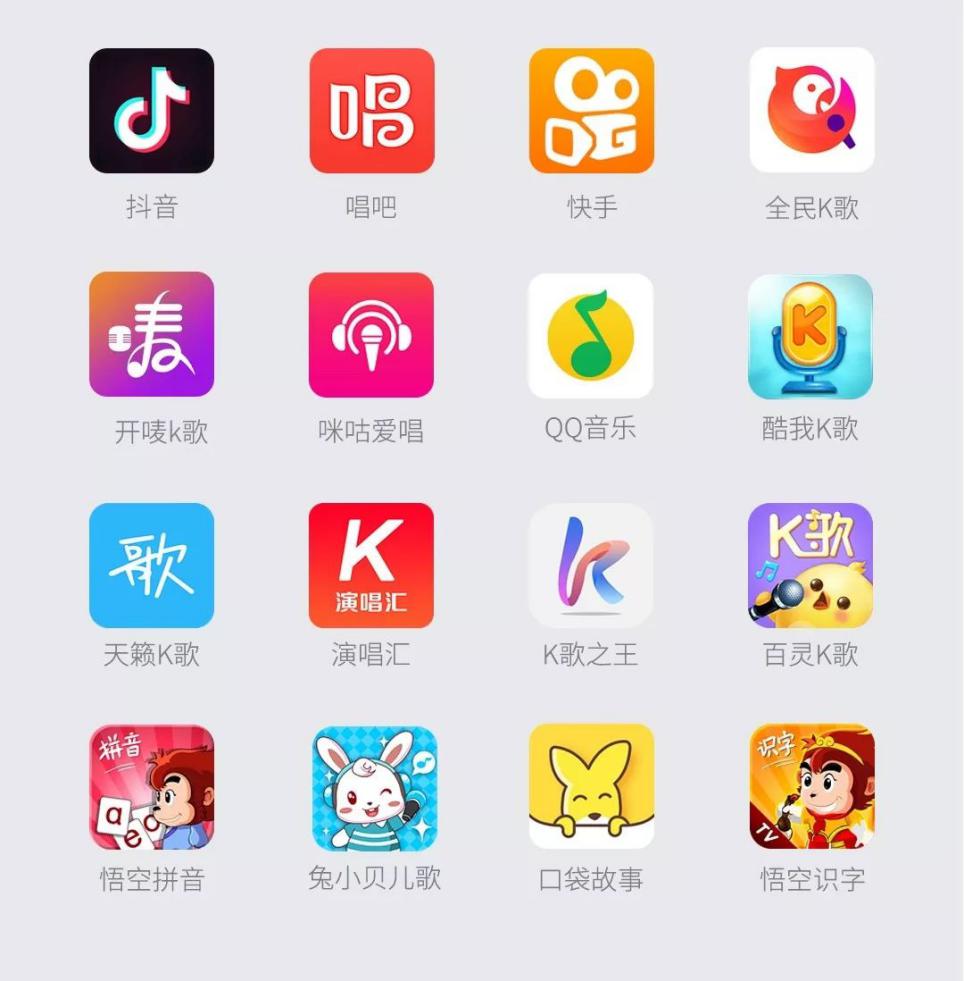Open the 开唛k歌 app
Viewport: 964px width, 981px height.
click(151, 335)
